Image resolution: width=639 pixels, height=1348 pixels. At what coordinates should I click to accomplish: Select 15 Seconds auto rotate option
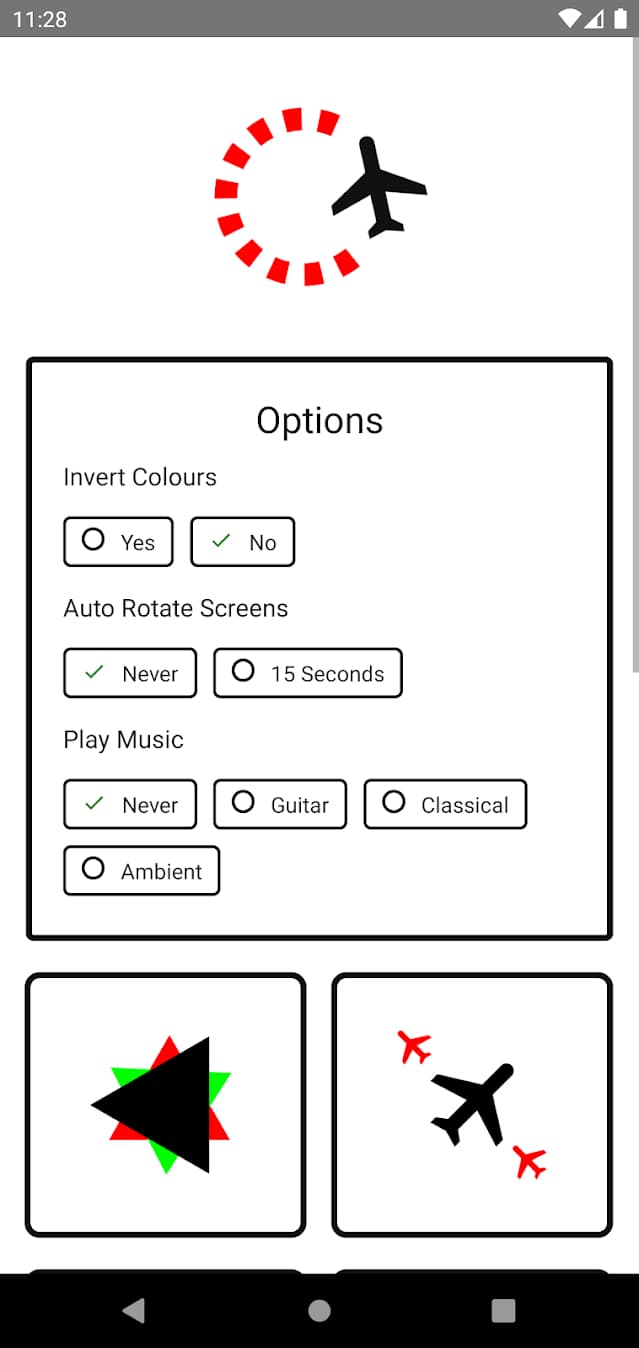(308, 673)
